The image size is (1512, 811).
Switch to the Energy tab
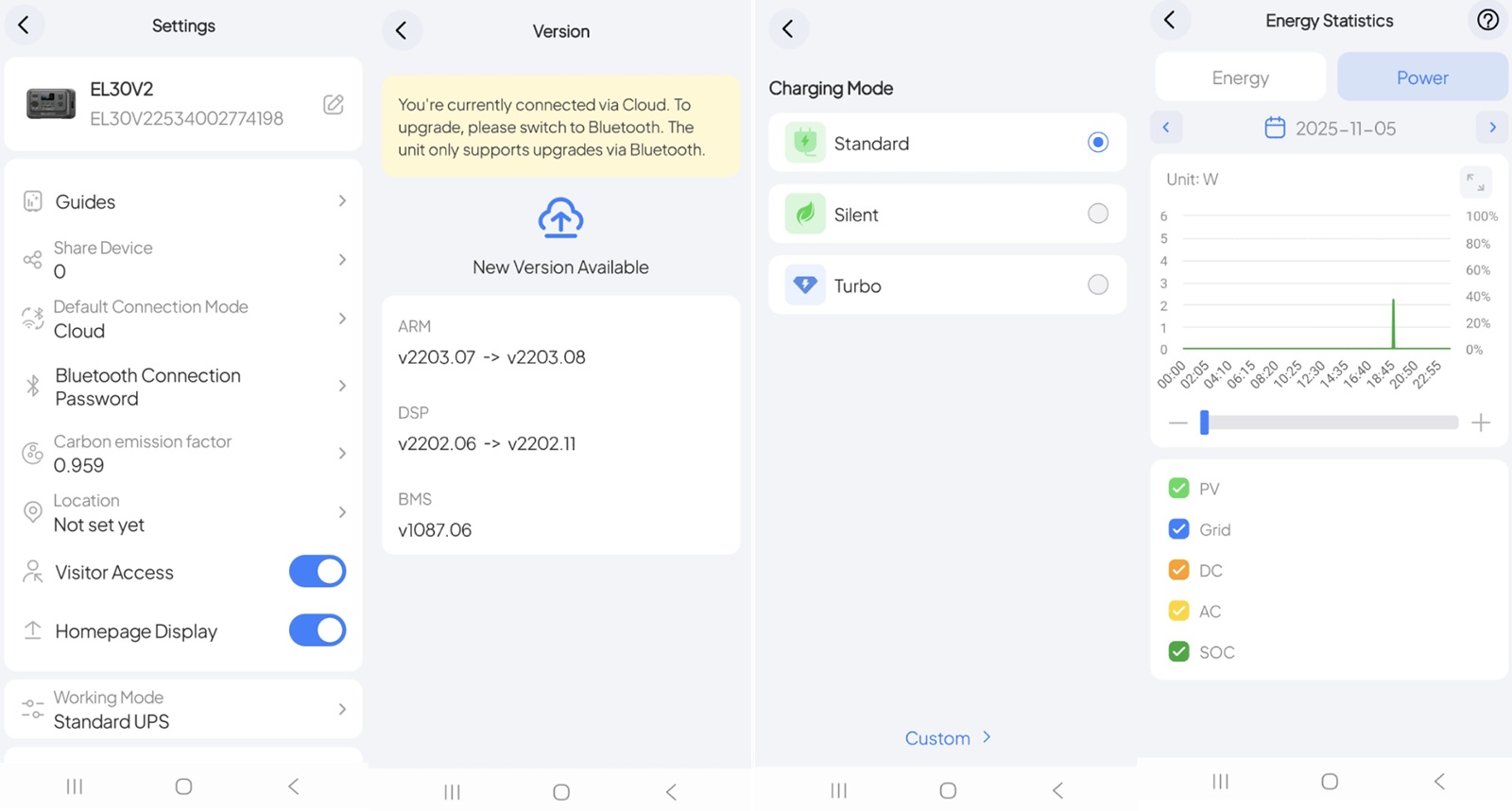1240,78
